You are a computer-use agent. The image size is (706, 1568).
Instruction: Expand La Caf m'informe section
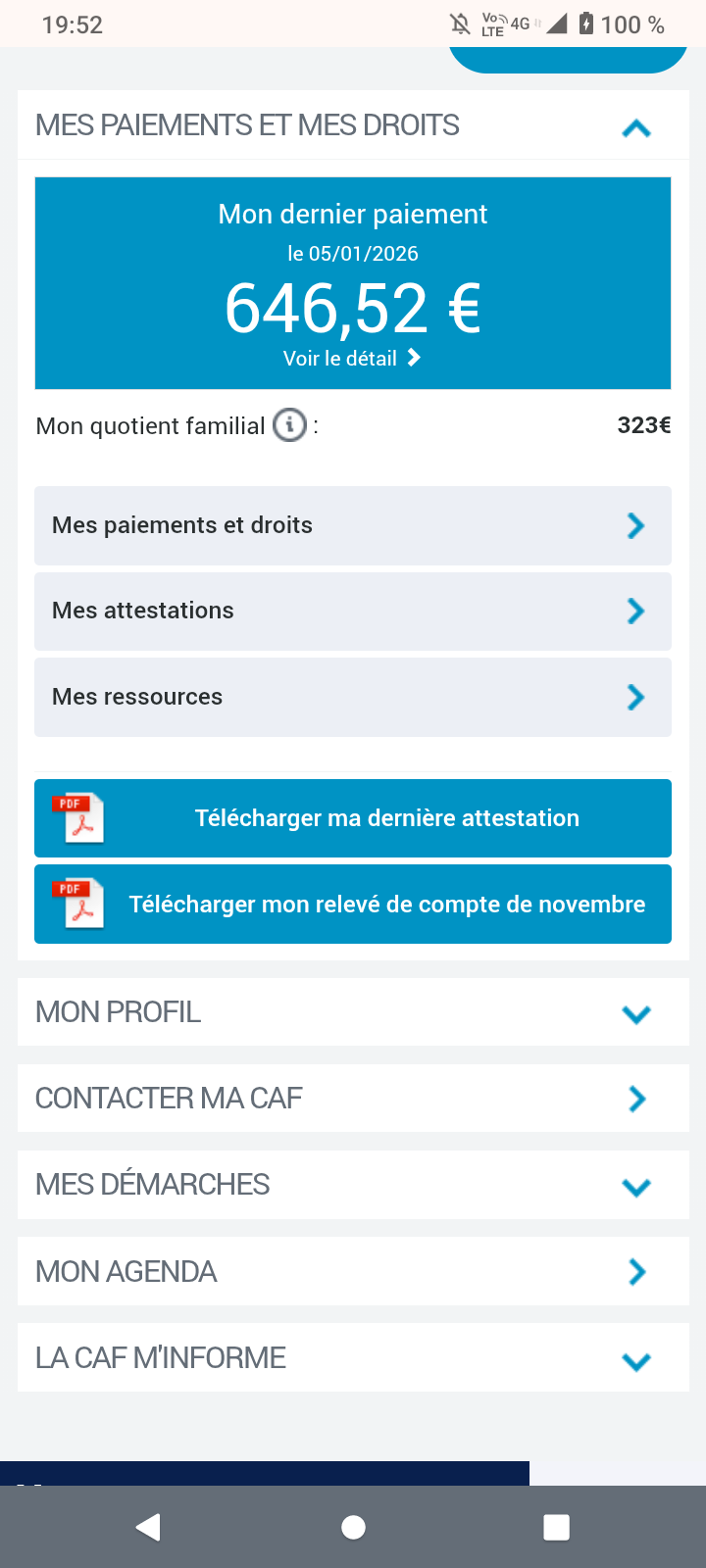point(635,1359)
